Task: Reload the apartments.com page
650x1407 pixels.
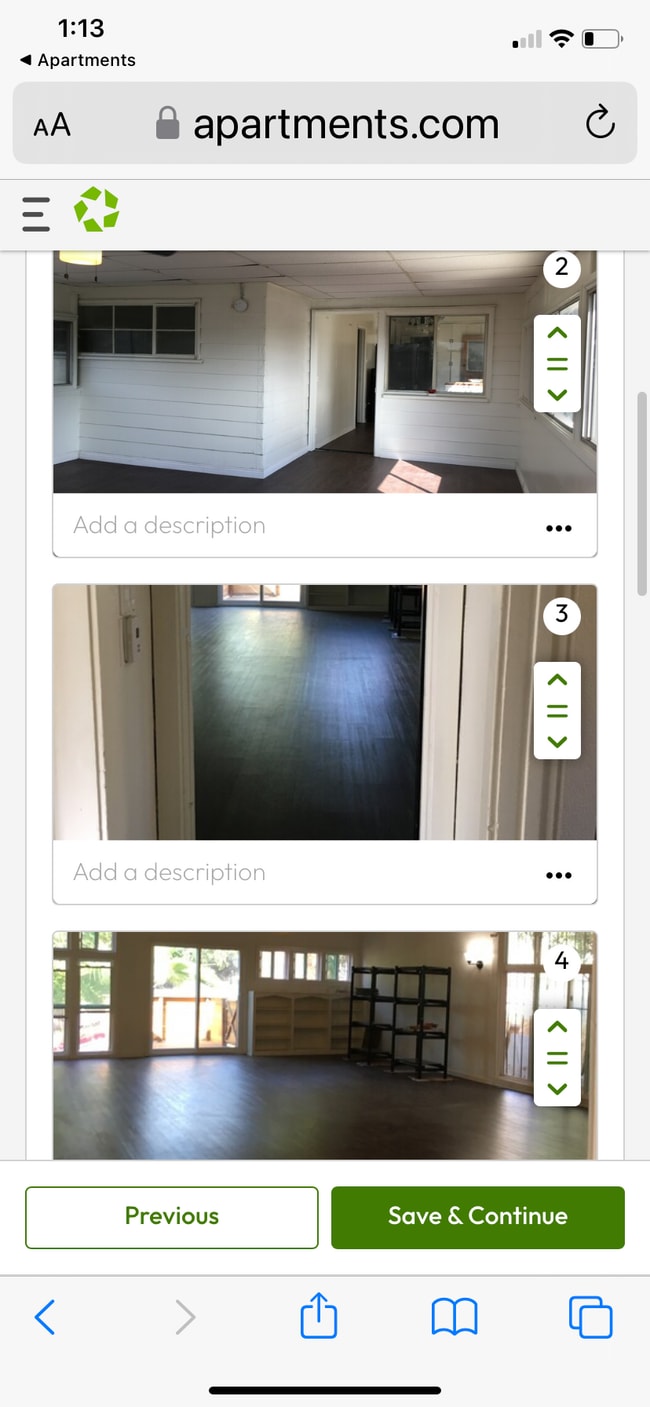Action: (599, 124)
